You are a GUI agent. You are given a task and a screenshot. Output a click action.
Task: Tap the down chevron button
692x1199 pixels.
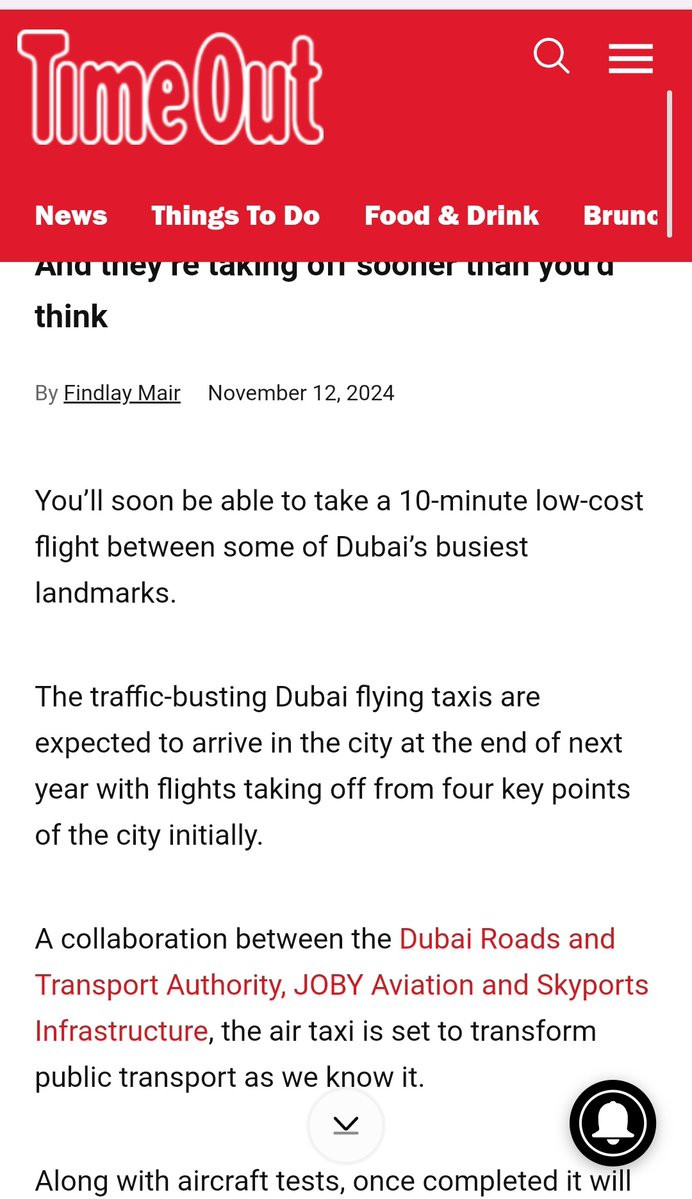pos(346,1126)
